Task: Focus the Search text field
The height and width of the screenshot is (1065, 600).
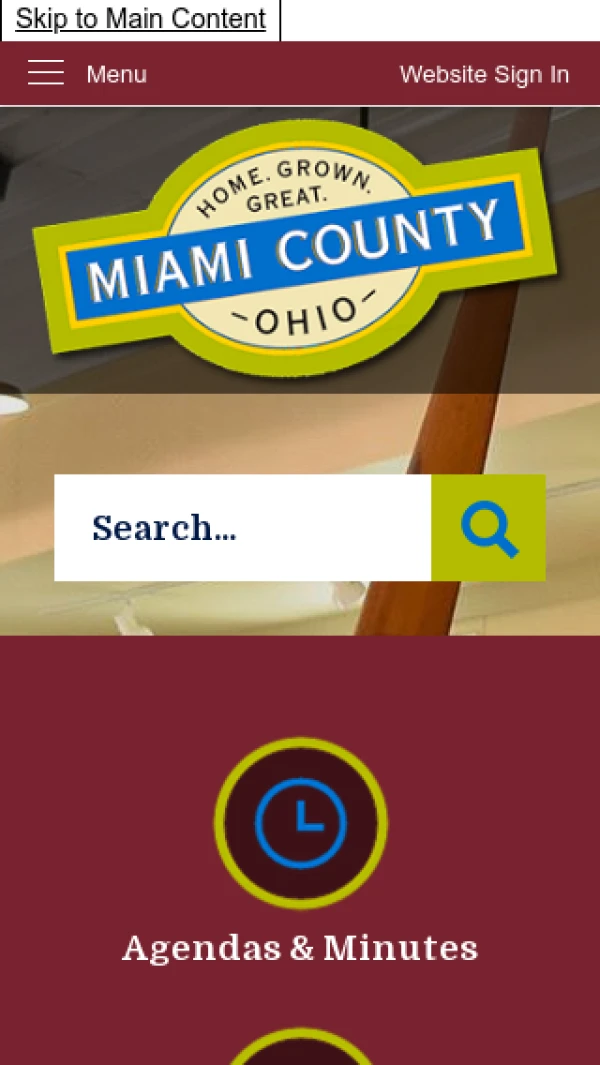Action: (242, 528)
